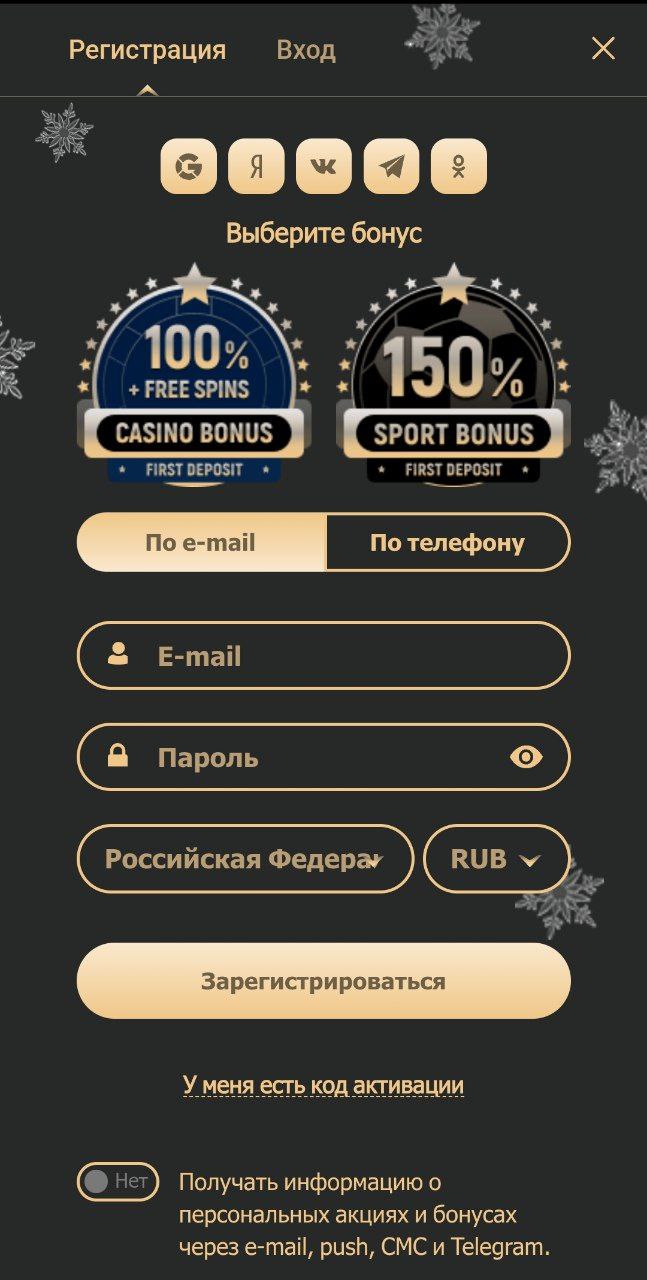Show password with the eye icon
The height and width of the screenshot is (1280, 647).
(526, 757)
